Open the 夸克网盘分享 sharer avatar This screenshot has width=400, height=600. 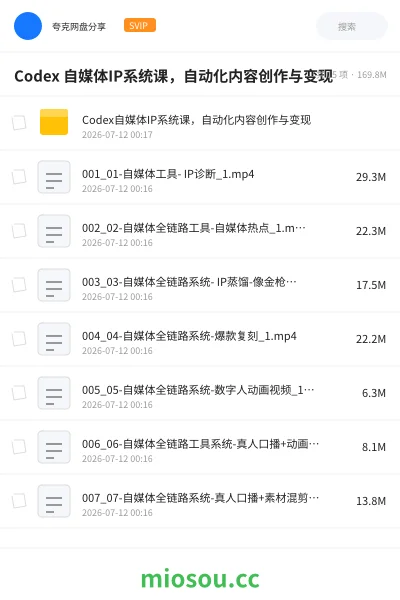click(28, 26)
